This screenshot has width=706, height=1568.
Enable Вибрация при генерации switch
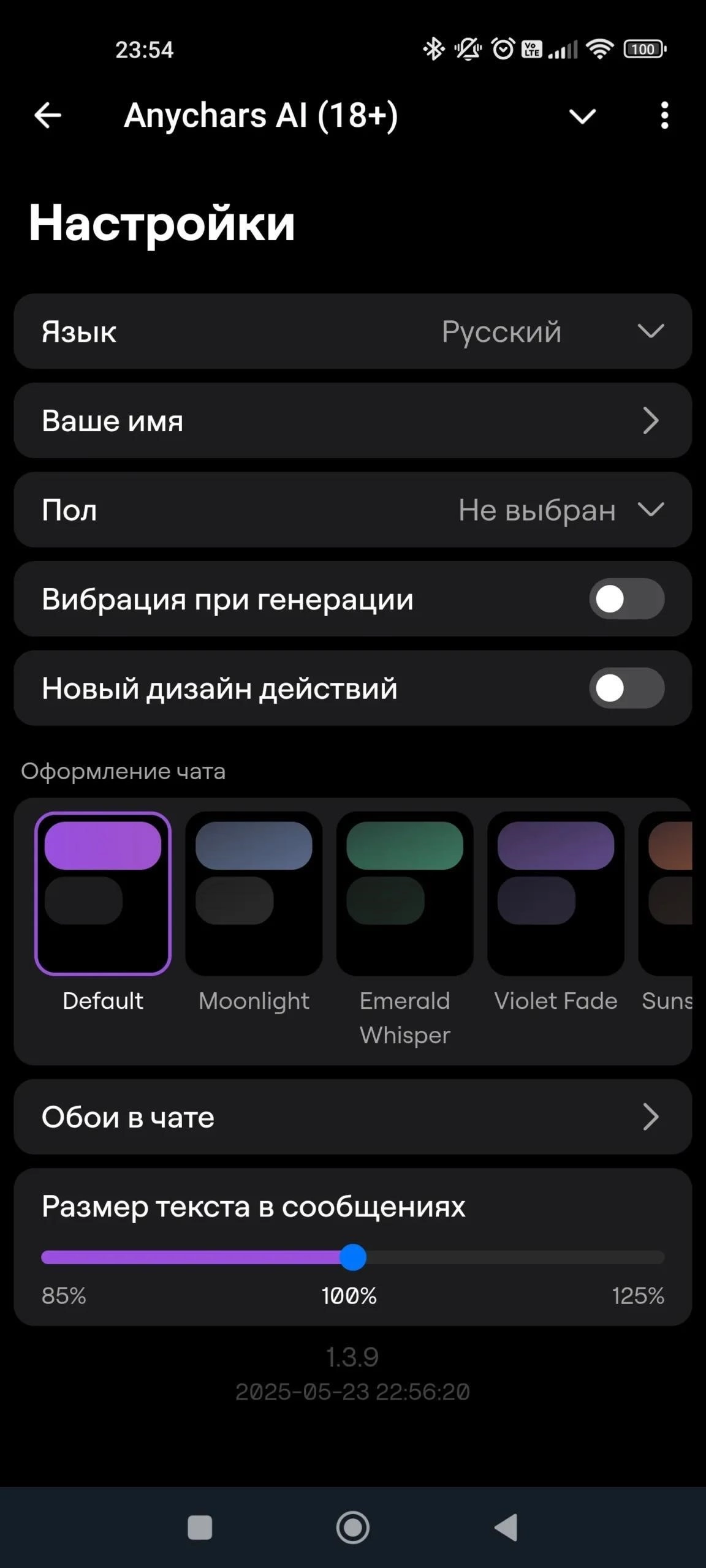pos(626,599)
